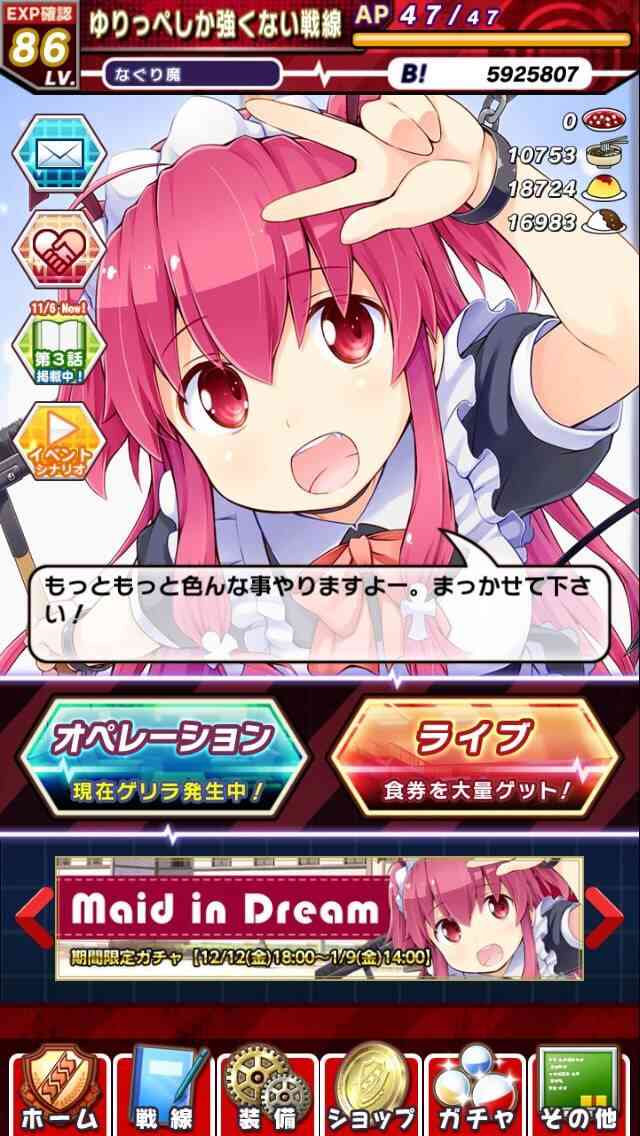Image resolution: width=640 pixels, height=1136 pixels.
Task: Check EXP on the level badge
Action: (x=40, y=45)
